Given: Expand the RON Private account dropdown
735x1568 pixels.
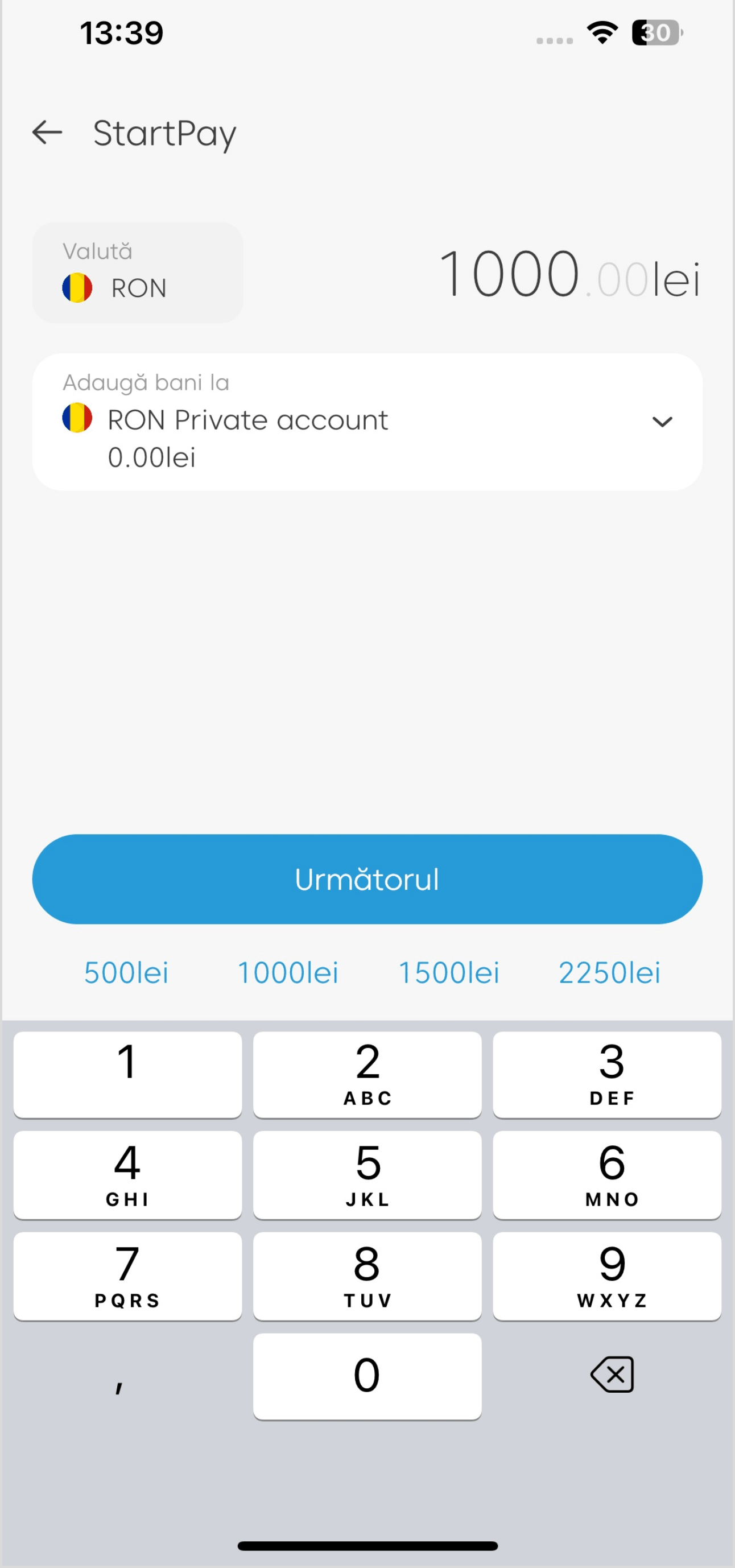Looking at the screenshot, I should pyautogui.click(x=662, y=422).
